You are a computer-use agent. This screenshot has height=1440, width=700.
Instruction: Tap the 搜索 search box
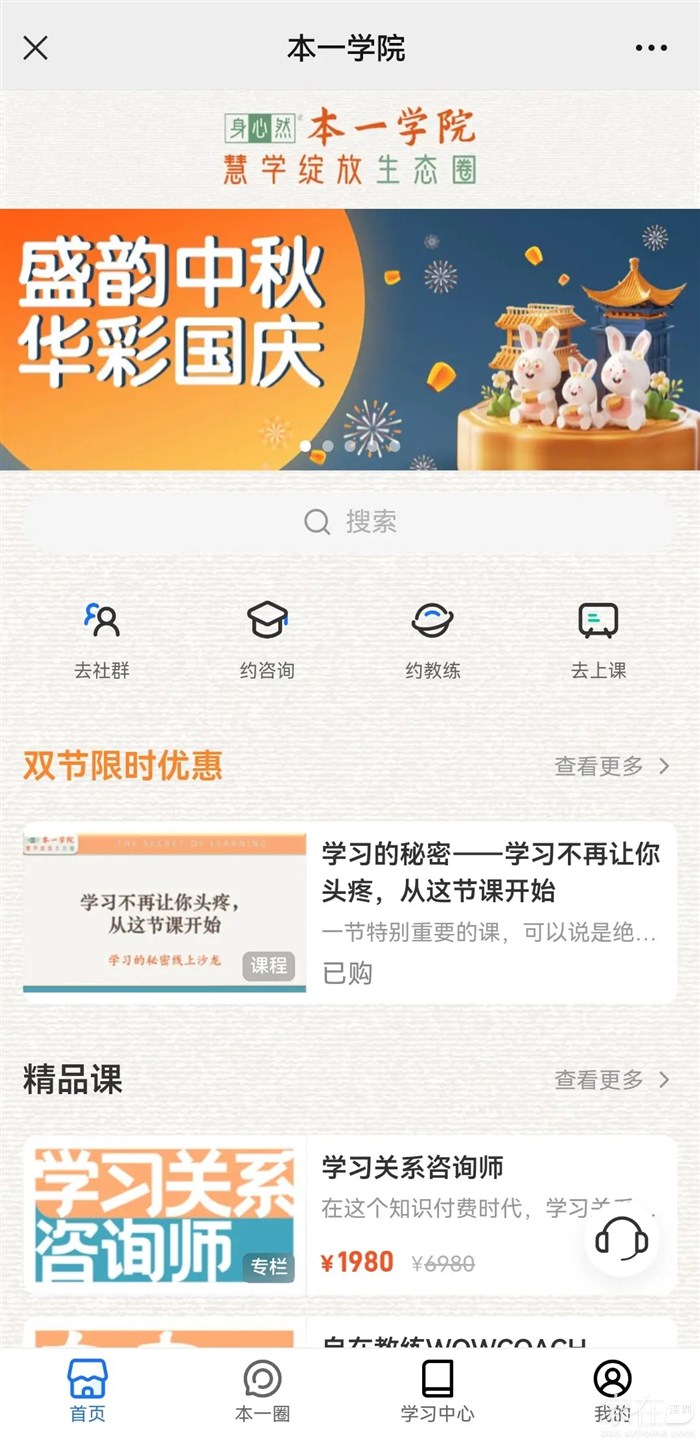(350, 521)
